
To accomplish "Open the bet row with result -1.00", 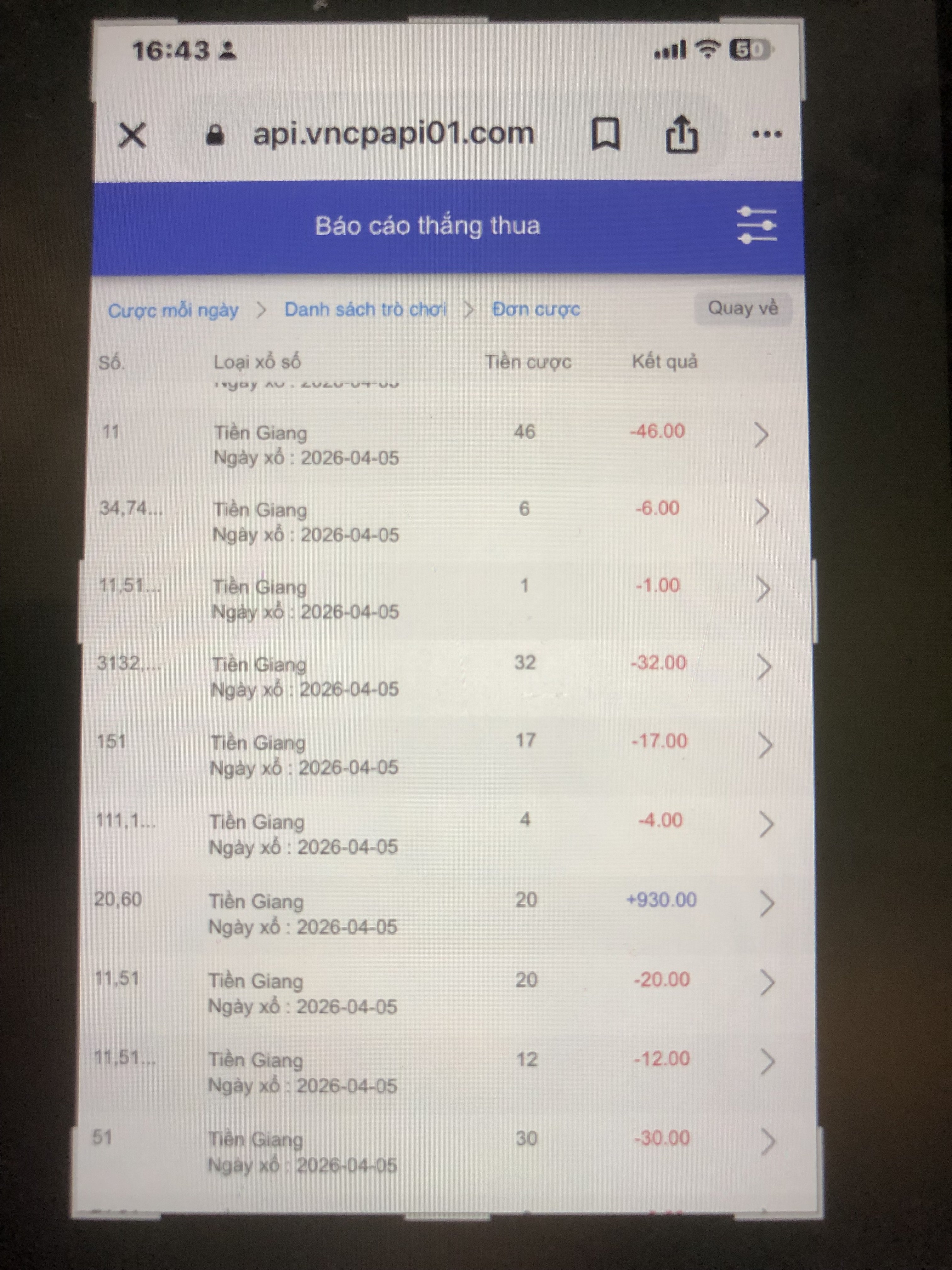I will (762, 589).
